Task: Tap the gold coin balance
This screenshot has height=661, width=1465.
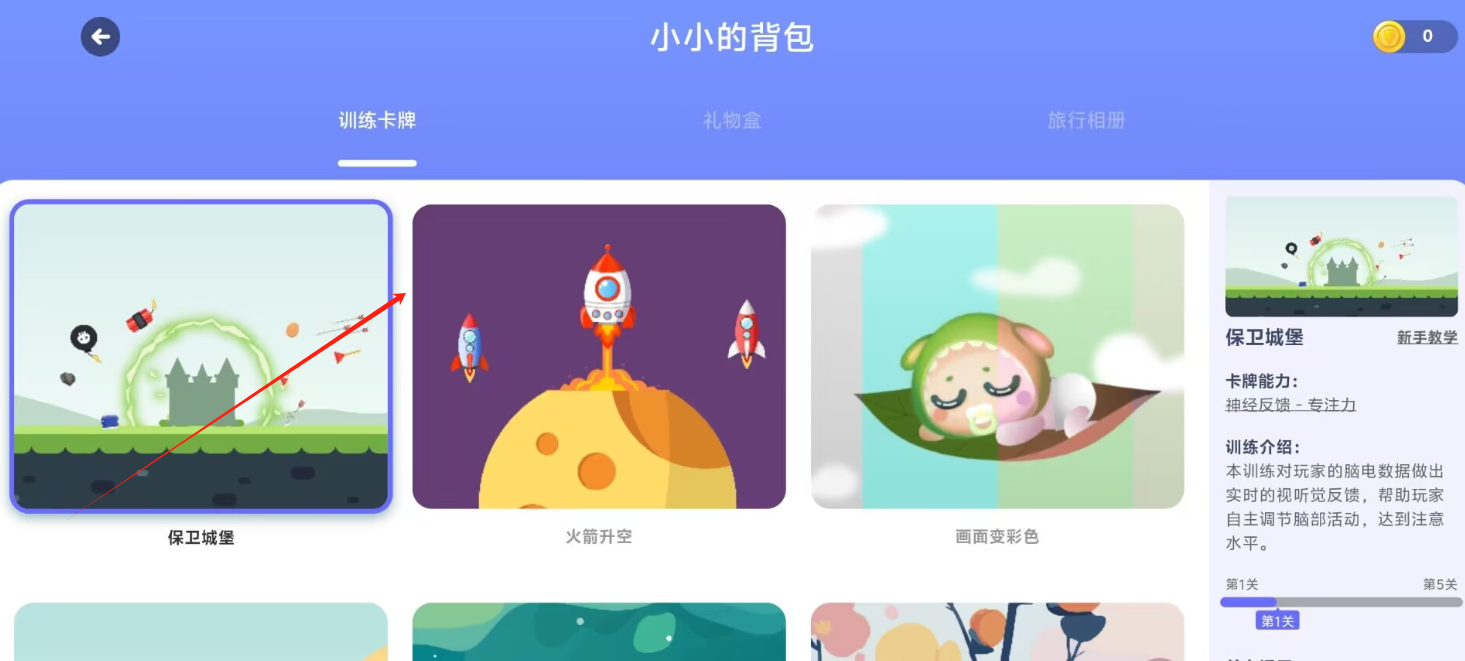Action: (x=1414, y=37)
